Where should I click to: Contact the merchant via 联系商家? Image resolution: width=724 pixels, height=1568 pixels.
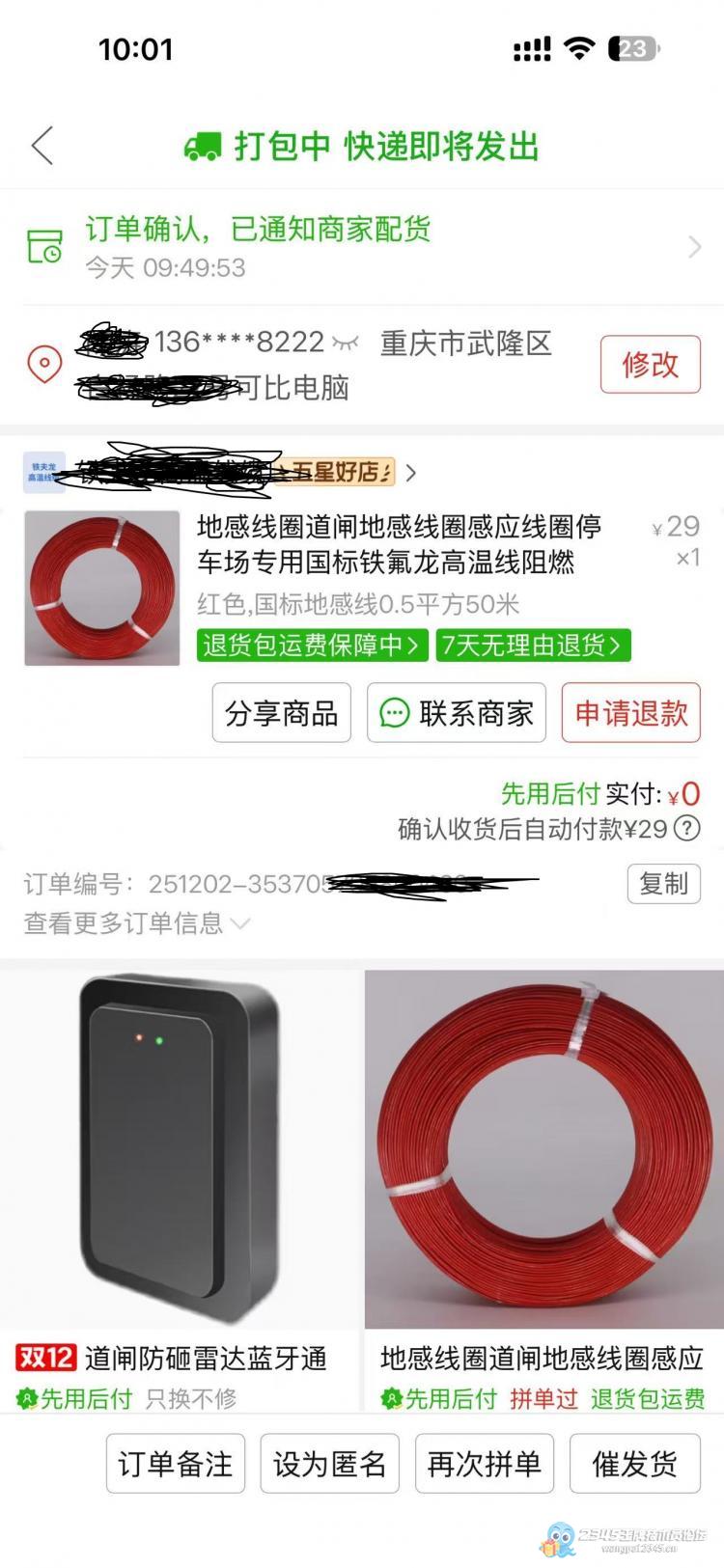coord(457,713)
